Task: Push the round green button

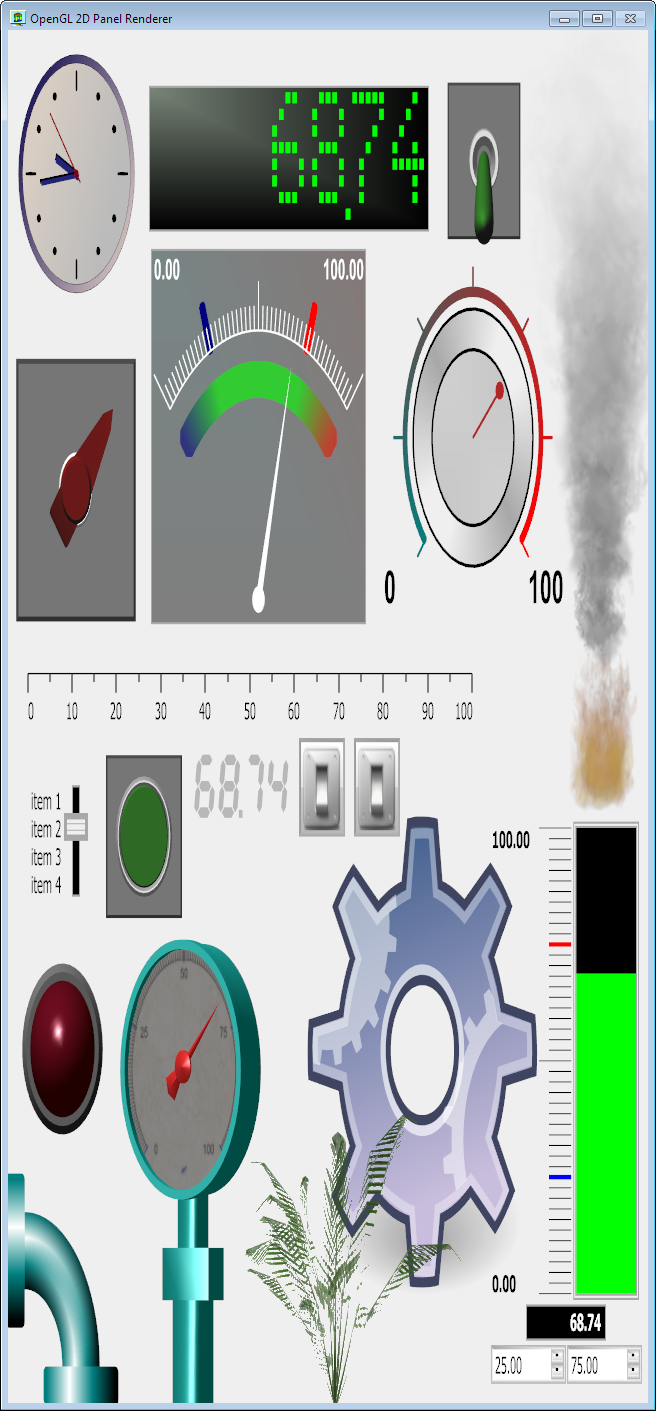Action: tap(144, 836)
